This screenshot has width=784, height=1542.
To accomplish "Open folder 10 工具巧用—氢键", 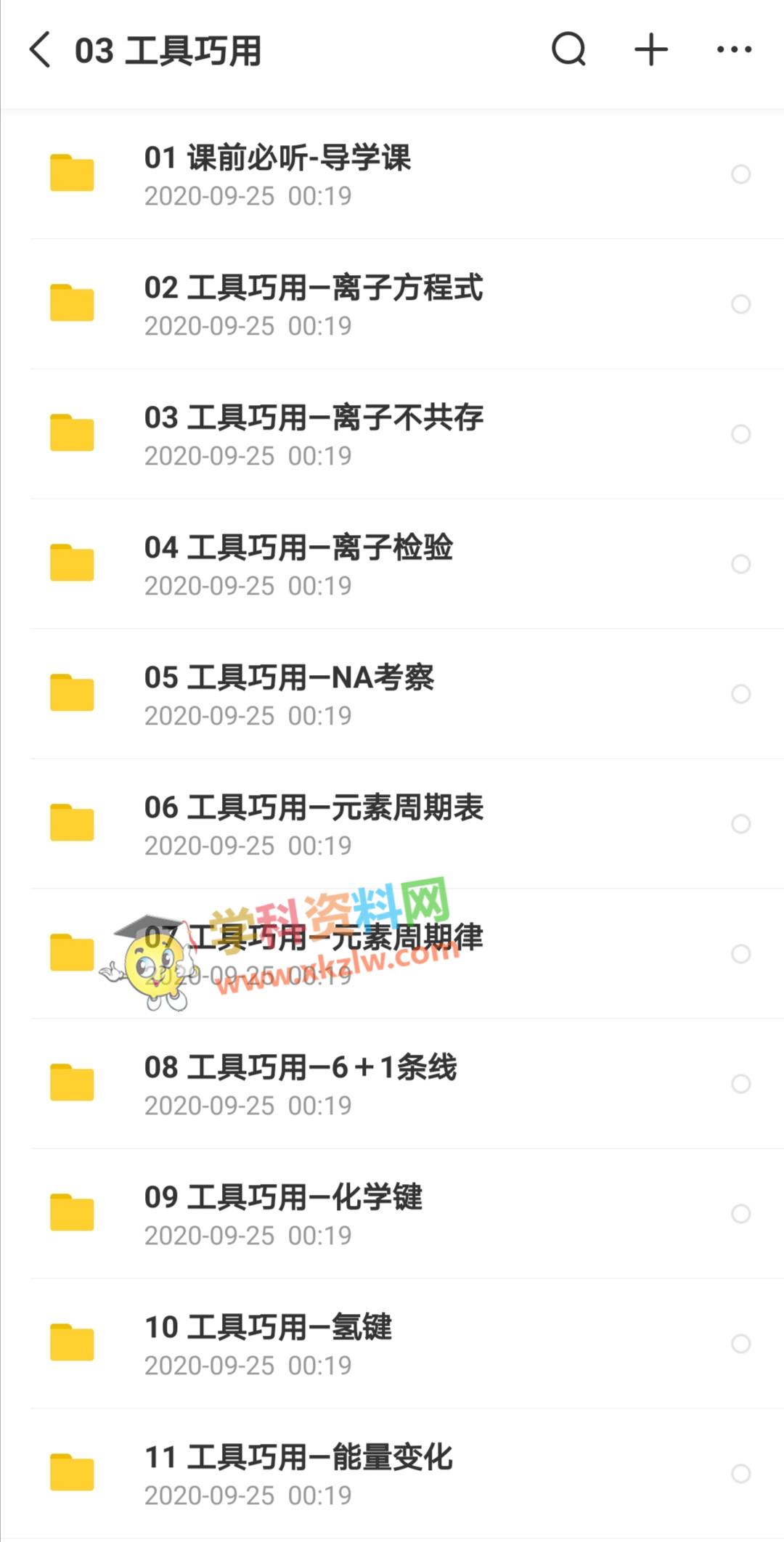I will 392,1344.
